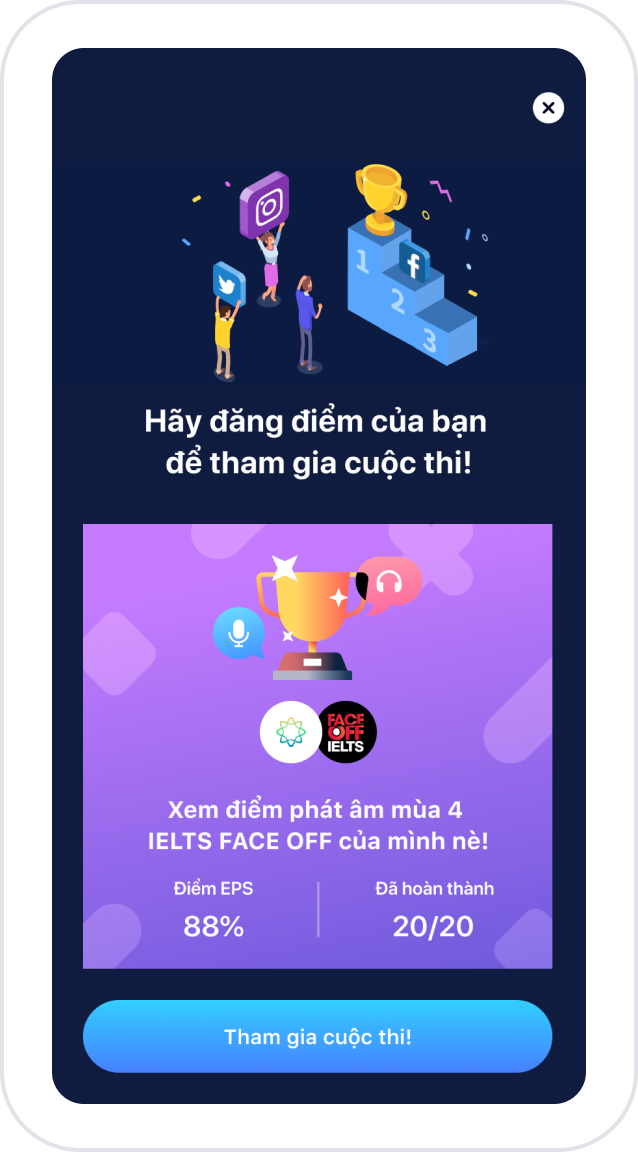This screenshot has height=1152, width=638.
Task: Tap the 'Tham gia cuộc thi!' button
Action: click(x=317, y=1037)
